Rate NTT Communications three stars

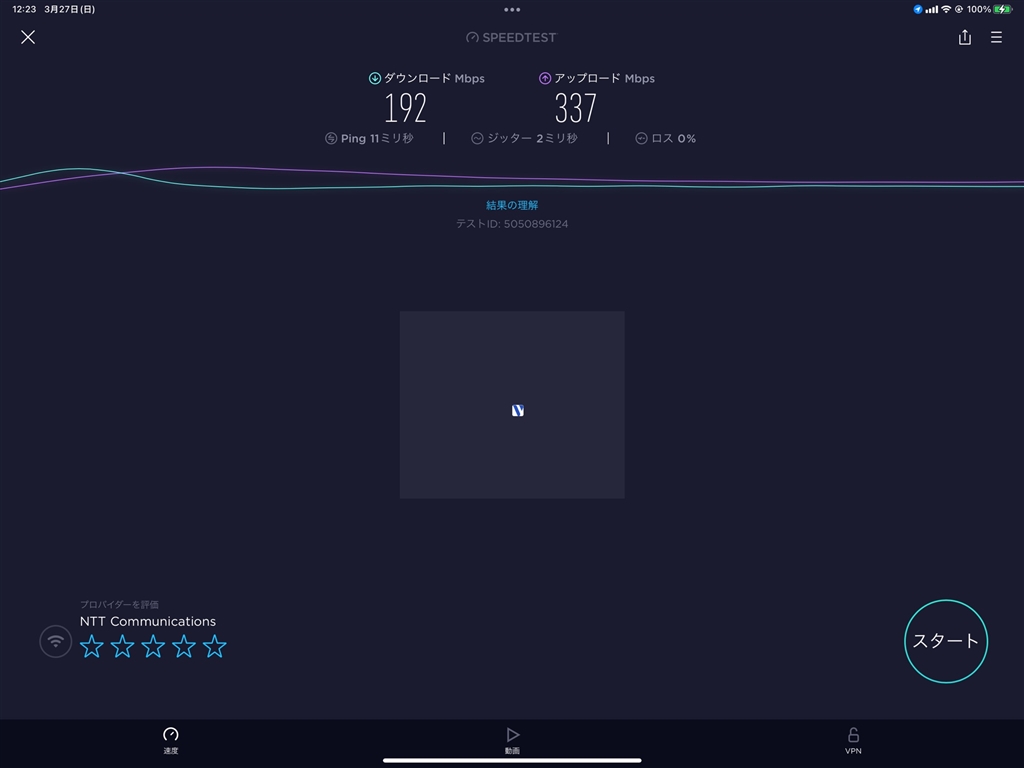click(153, 647)
